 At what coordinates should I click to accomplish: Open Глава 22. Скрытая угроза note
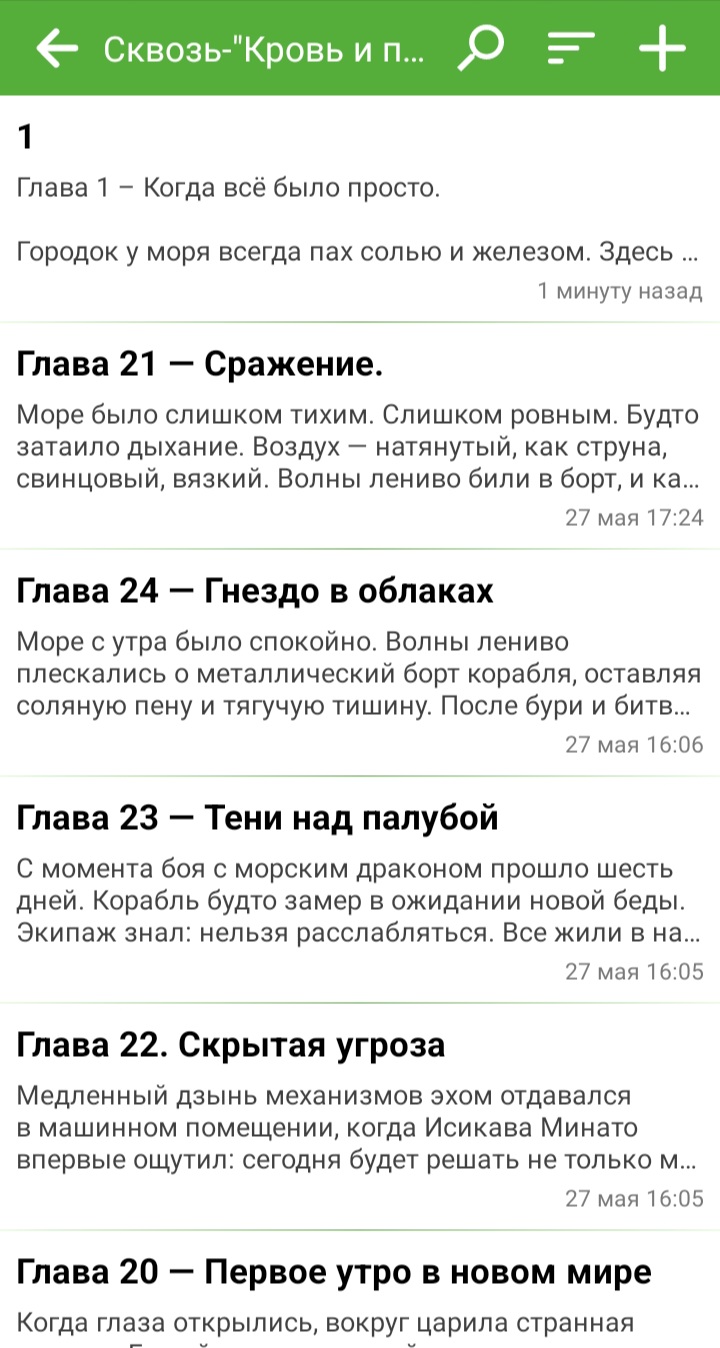click(360, 1117)
